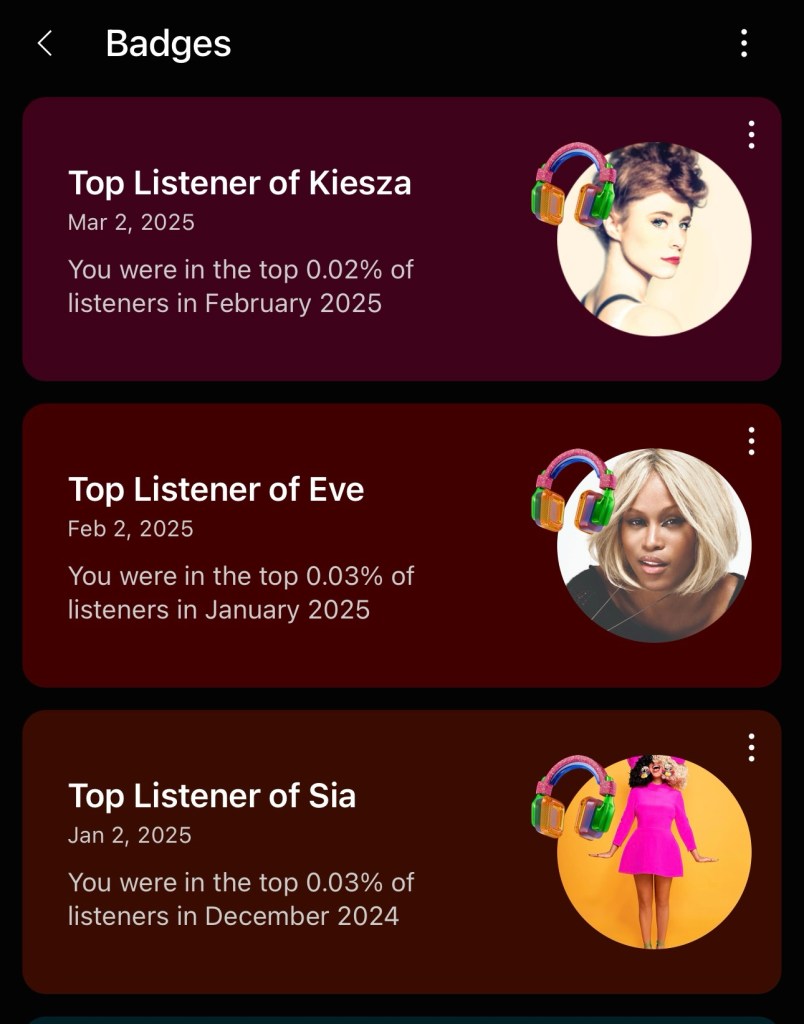Open the Top Listener of Eve badge
This screenshot has height=1024, width=804.
click(300, 546)
